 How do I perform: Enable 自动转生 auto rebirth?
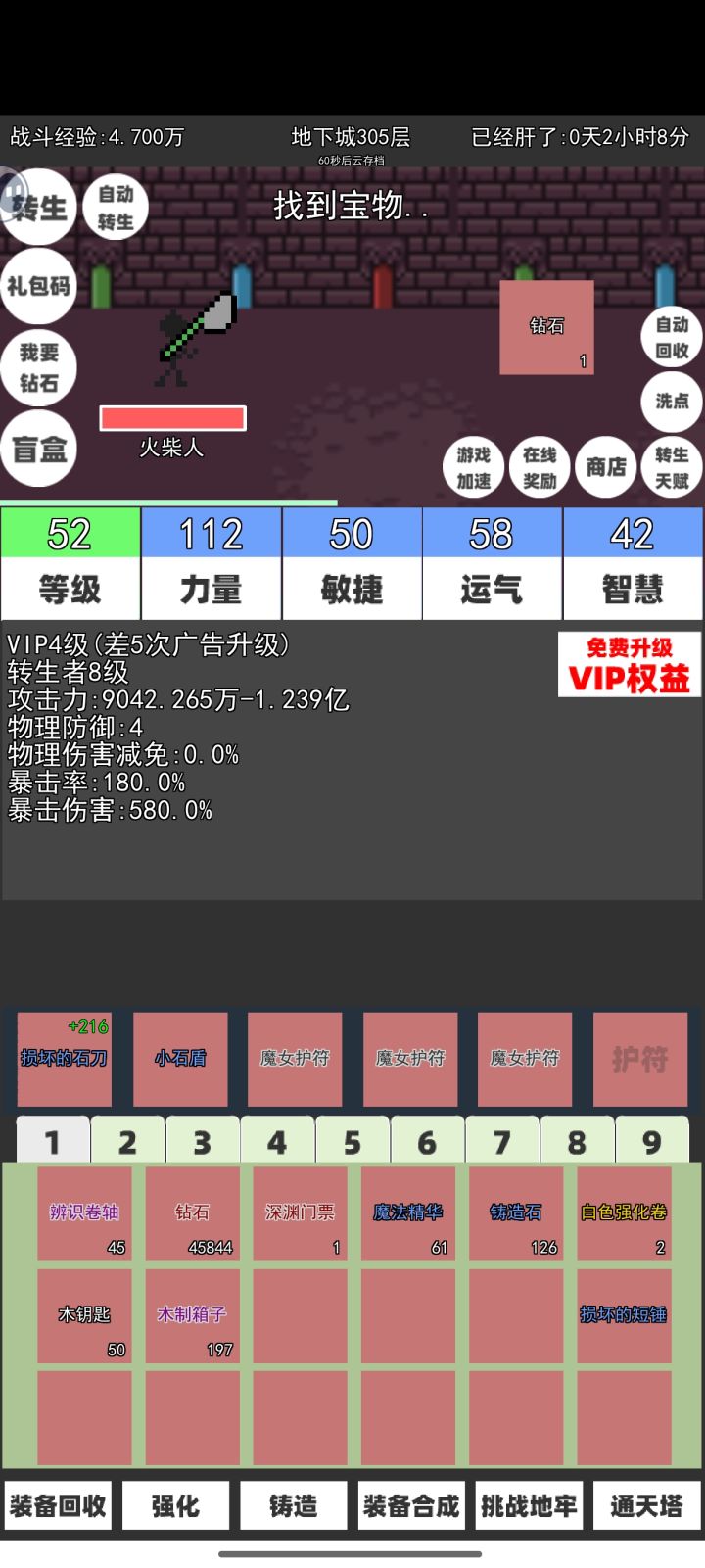click(116, 206)
